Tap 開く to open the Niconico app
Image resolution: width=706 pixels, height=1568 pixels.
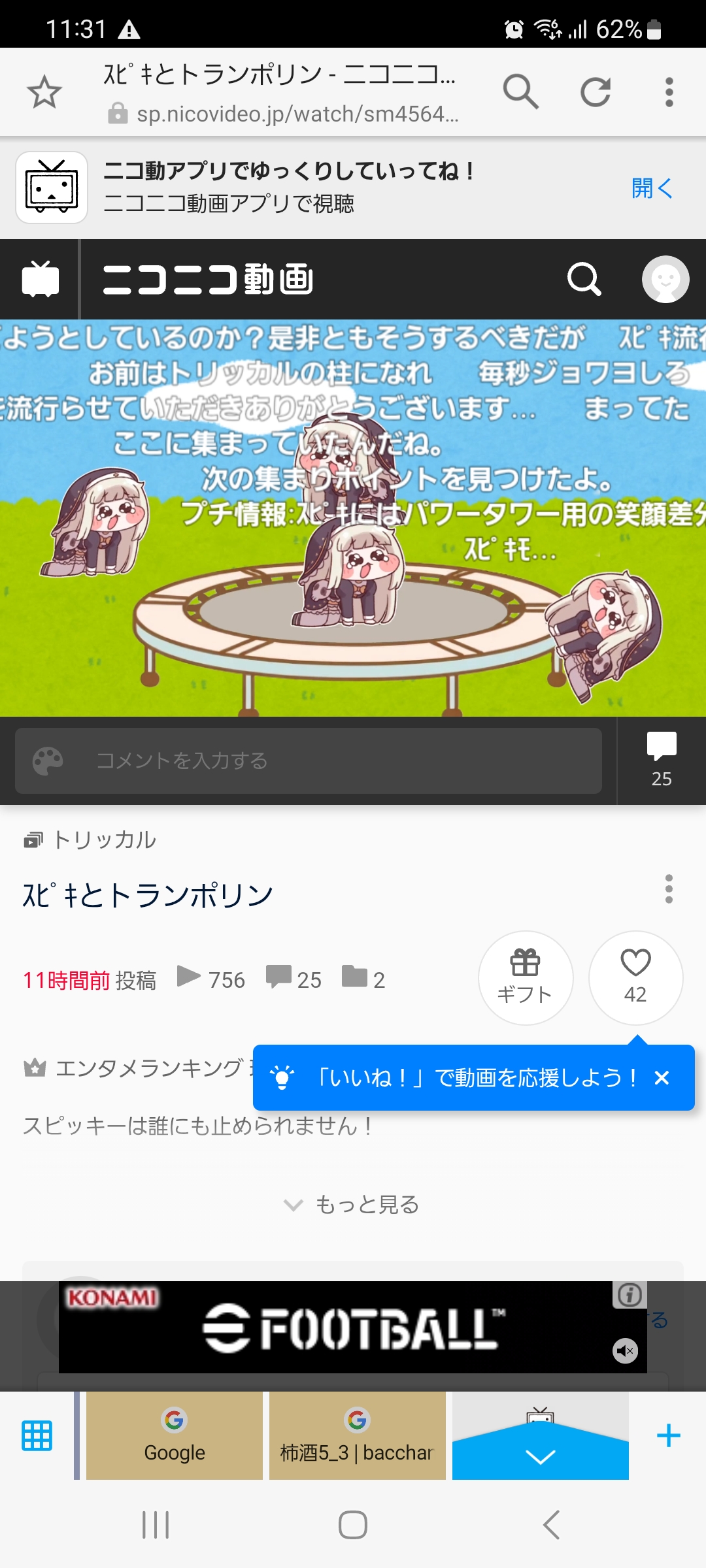tap(652, 188)
